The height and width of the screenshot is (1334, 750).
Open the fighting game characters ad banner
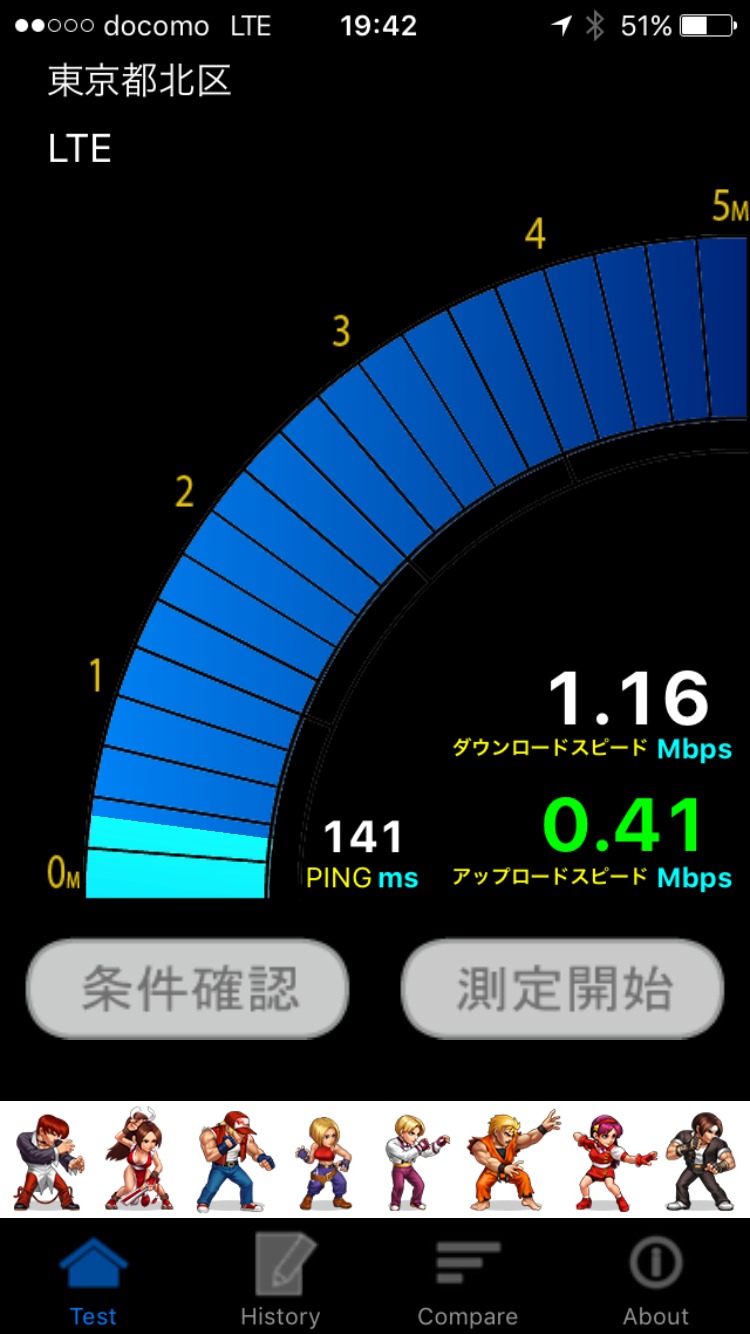point(375,1158)
